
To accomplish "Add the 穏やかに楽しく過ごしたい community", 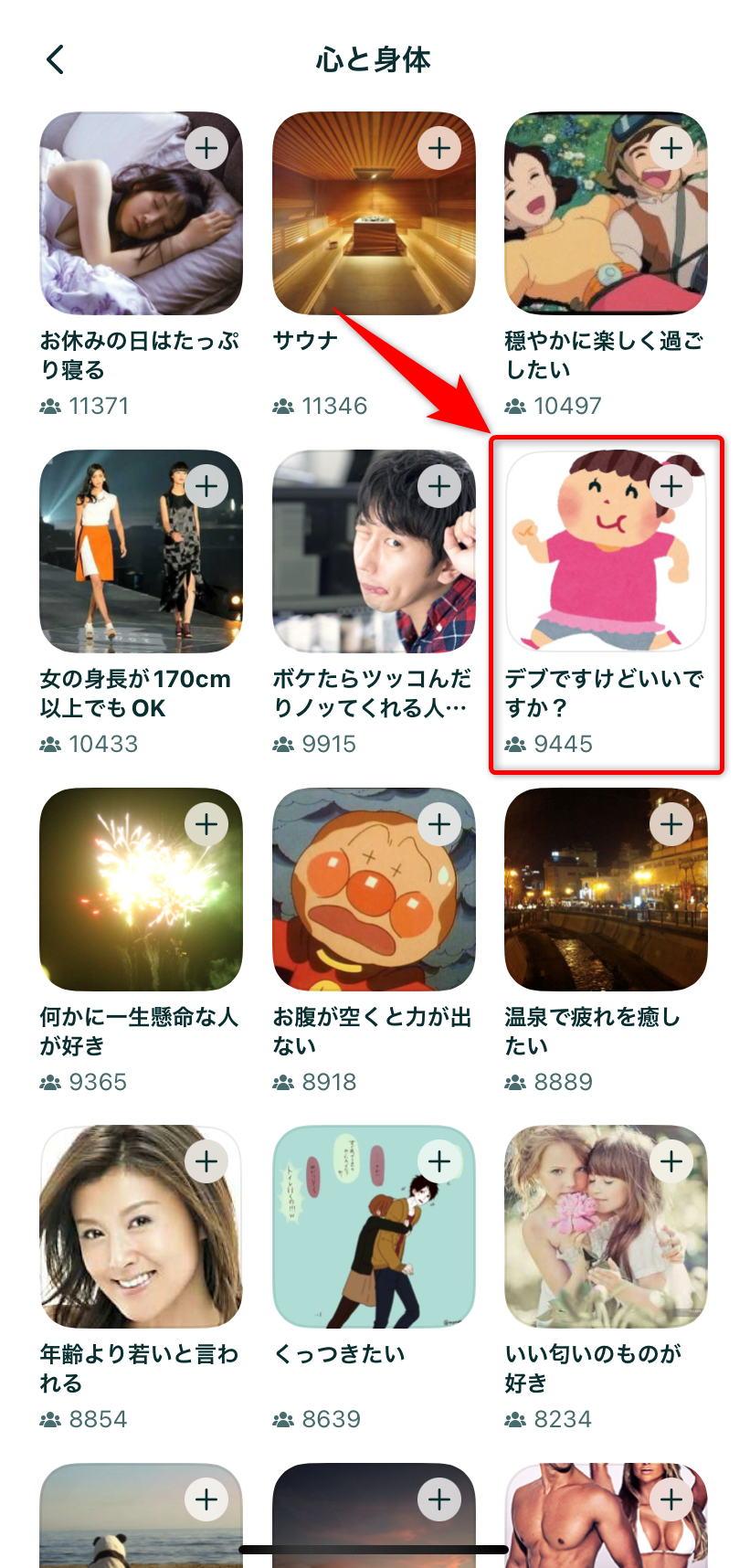I will (x=671, y=148).
